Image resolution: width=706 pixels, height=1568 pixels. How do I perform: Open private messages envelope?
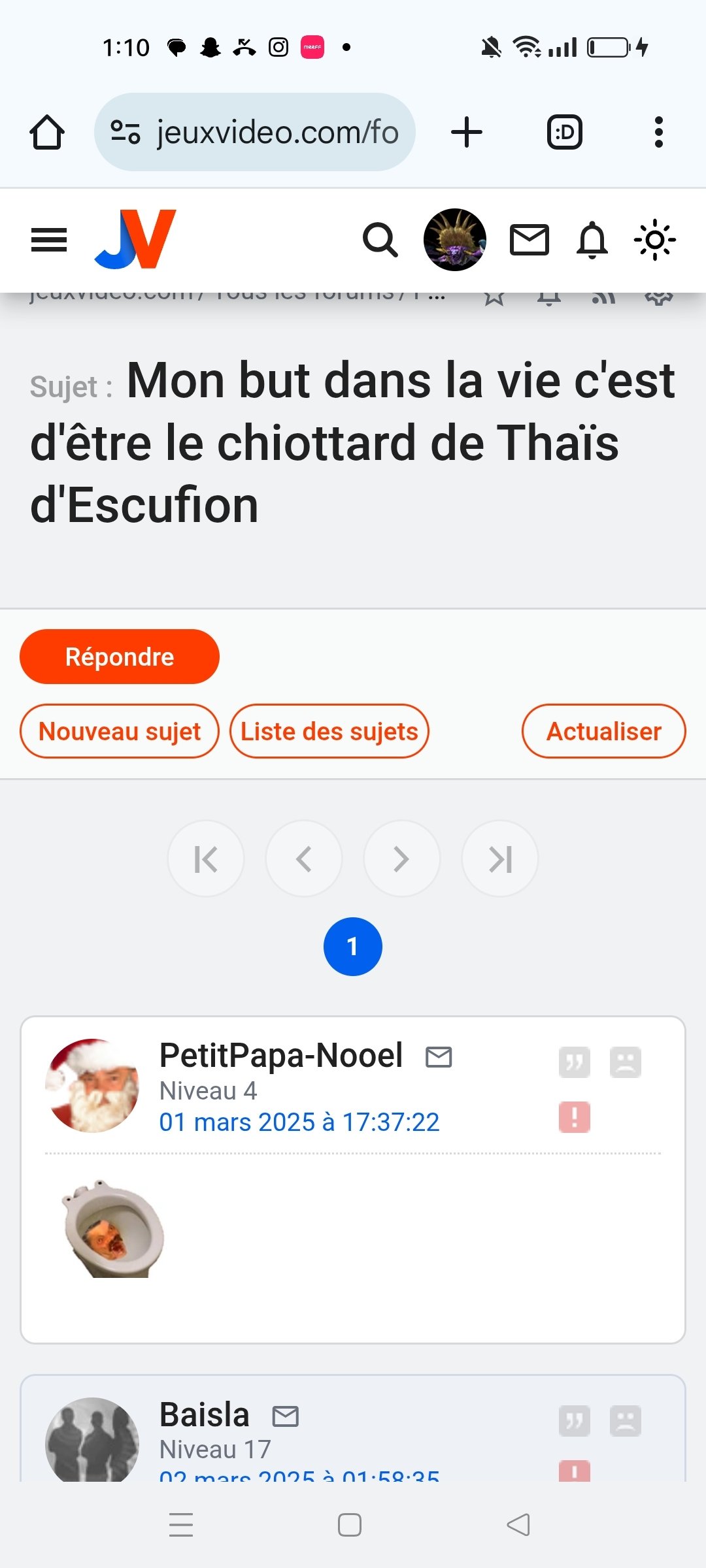click(x=529, y=240)
